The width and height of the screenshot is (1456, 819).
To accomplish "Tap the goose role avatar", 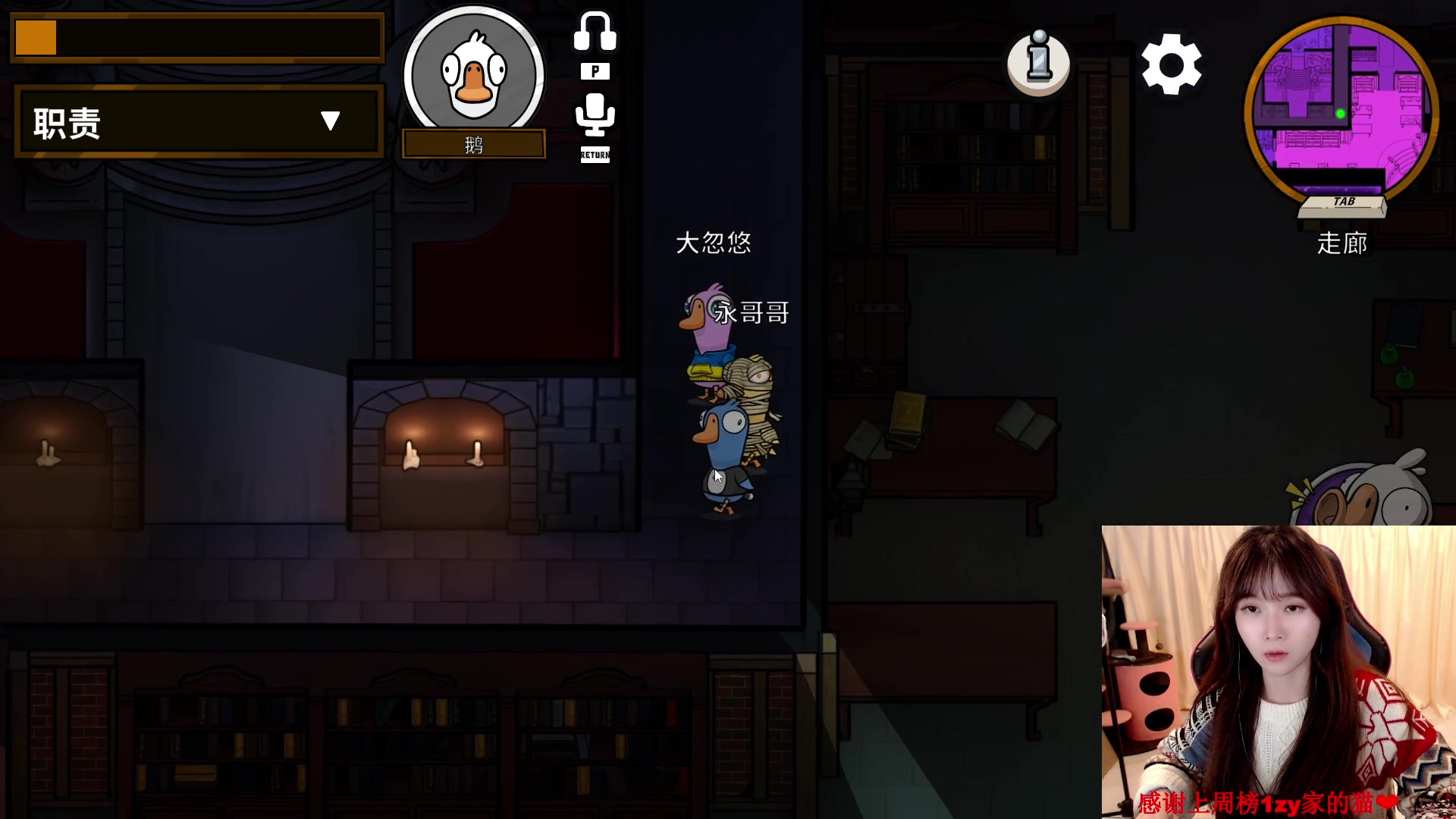I will coord(473,74).
